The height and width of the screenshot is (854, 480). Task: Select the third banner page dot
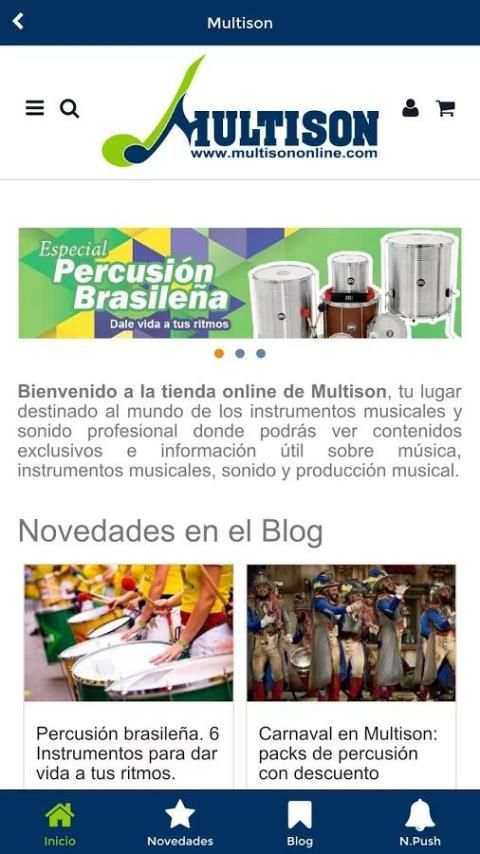click(261, 353)
